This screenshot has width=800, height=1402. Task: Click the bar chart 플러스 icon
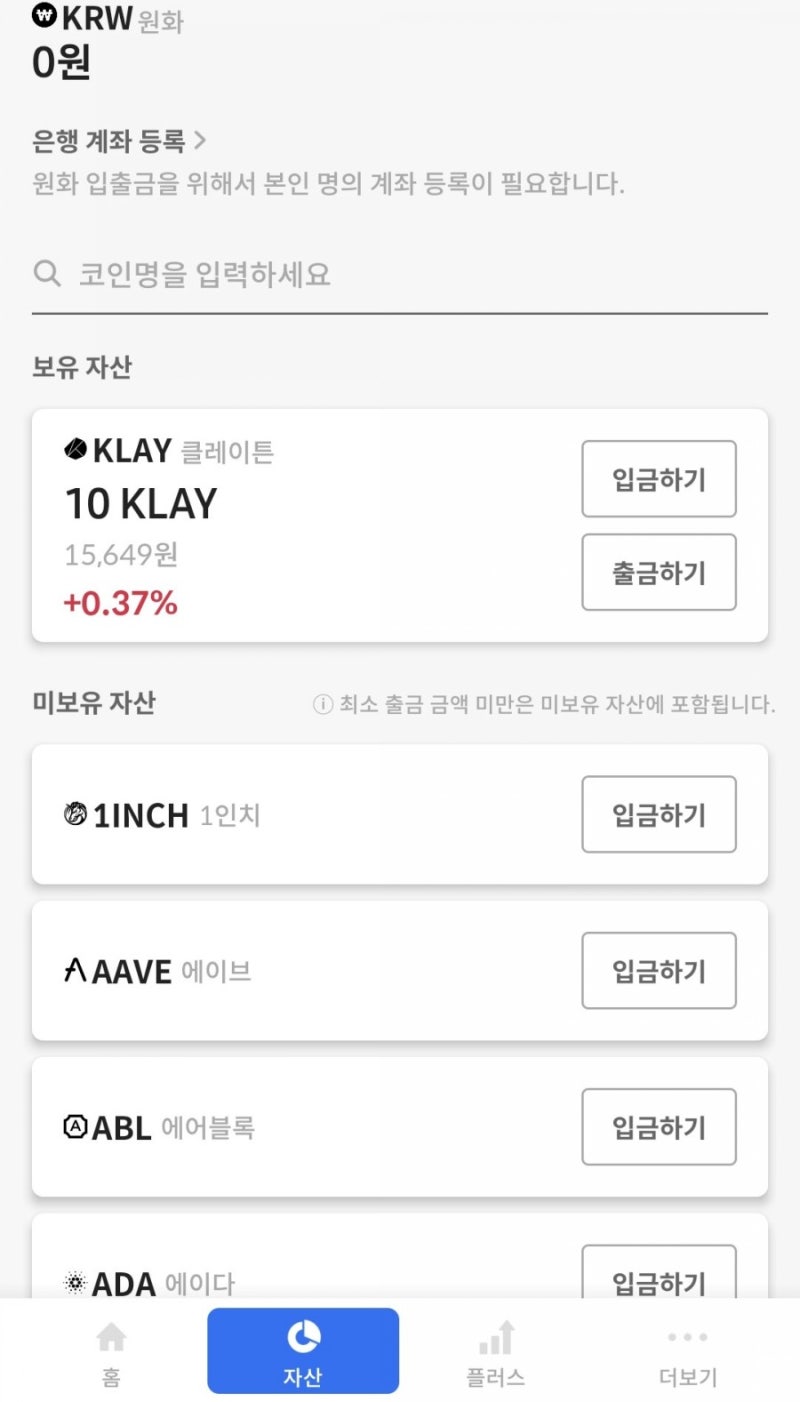(x=495, y=1336)
